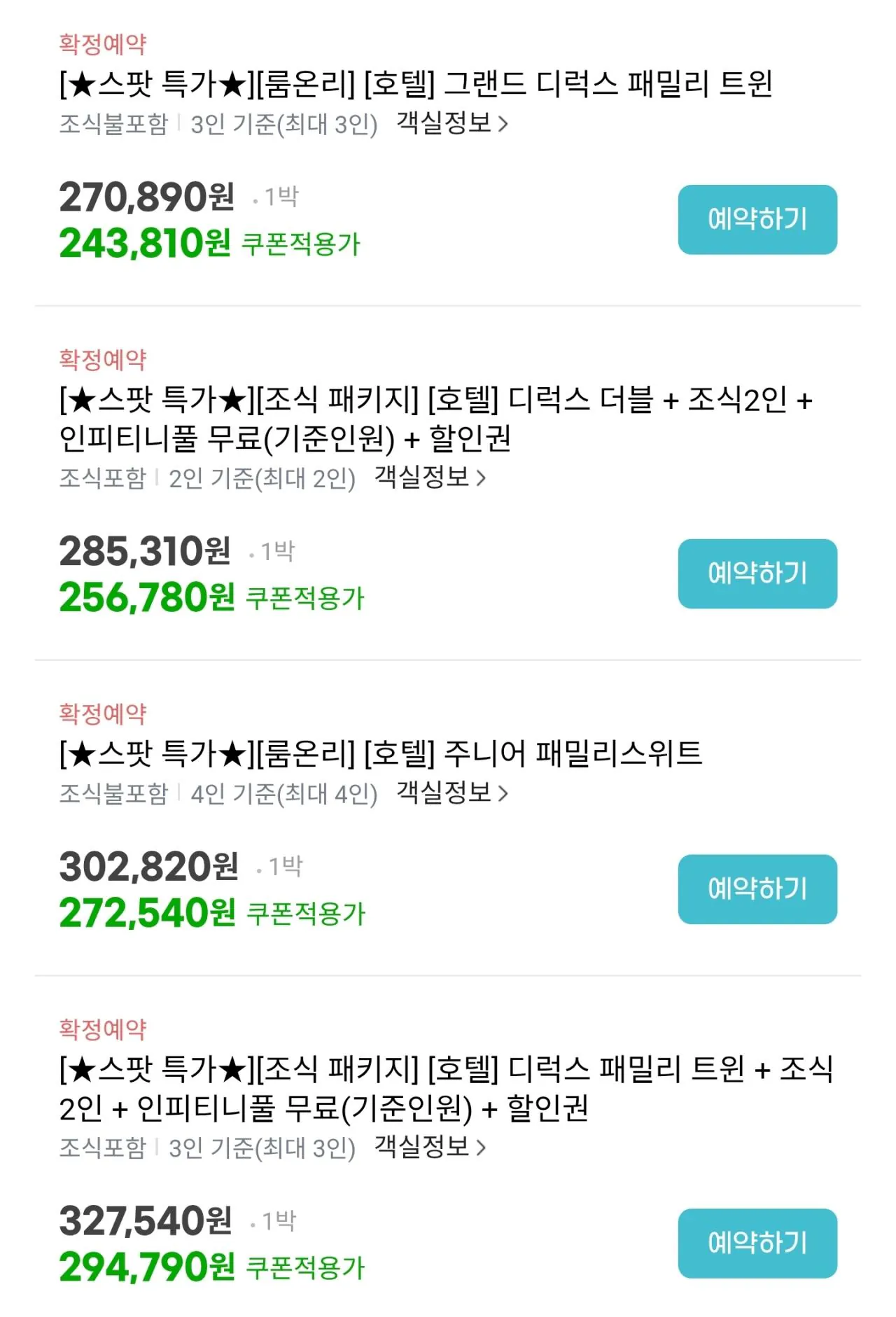Click 예약하기 for 그랜드 디럭스 패밀리 트윈
Image resolution: width=896 pixels, height=1317 pixels.
(x=757, y=219)
